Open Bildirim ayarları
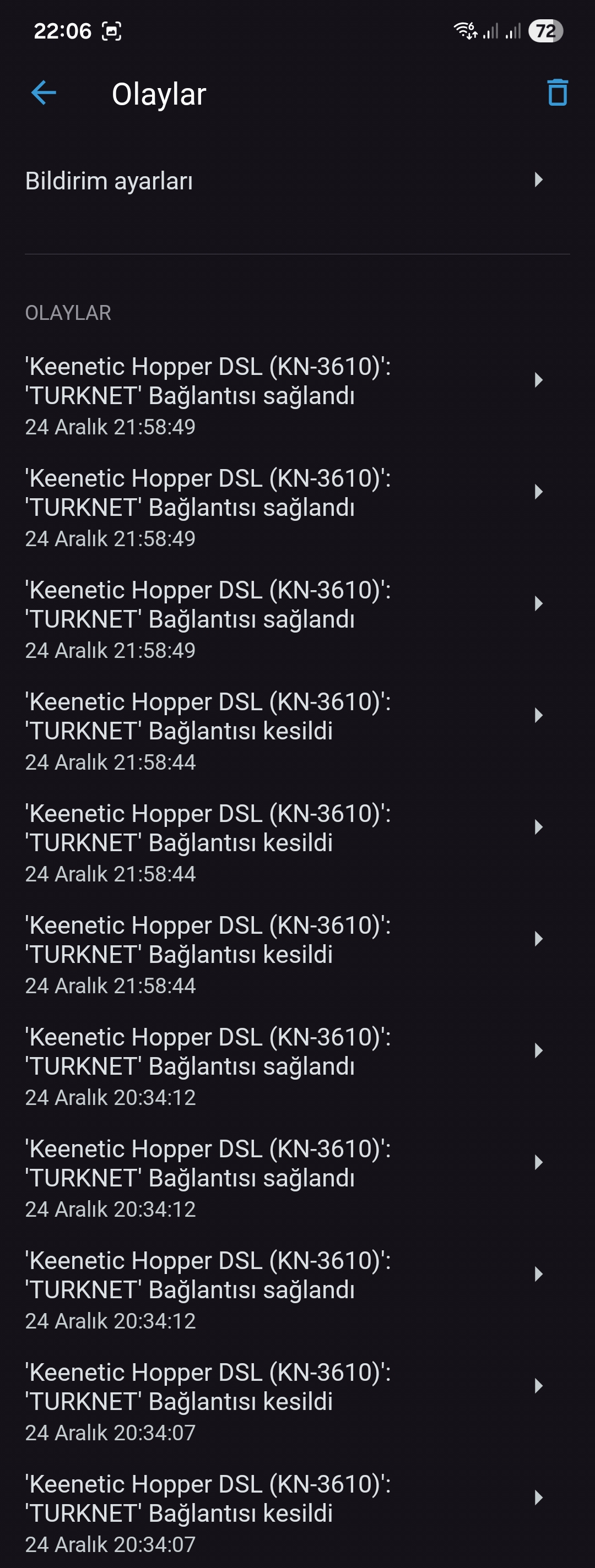The image size is (595, 1568). click(284, 181)
